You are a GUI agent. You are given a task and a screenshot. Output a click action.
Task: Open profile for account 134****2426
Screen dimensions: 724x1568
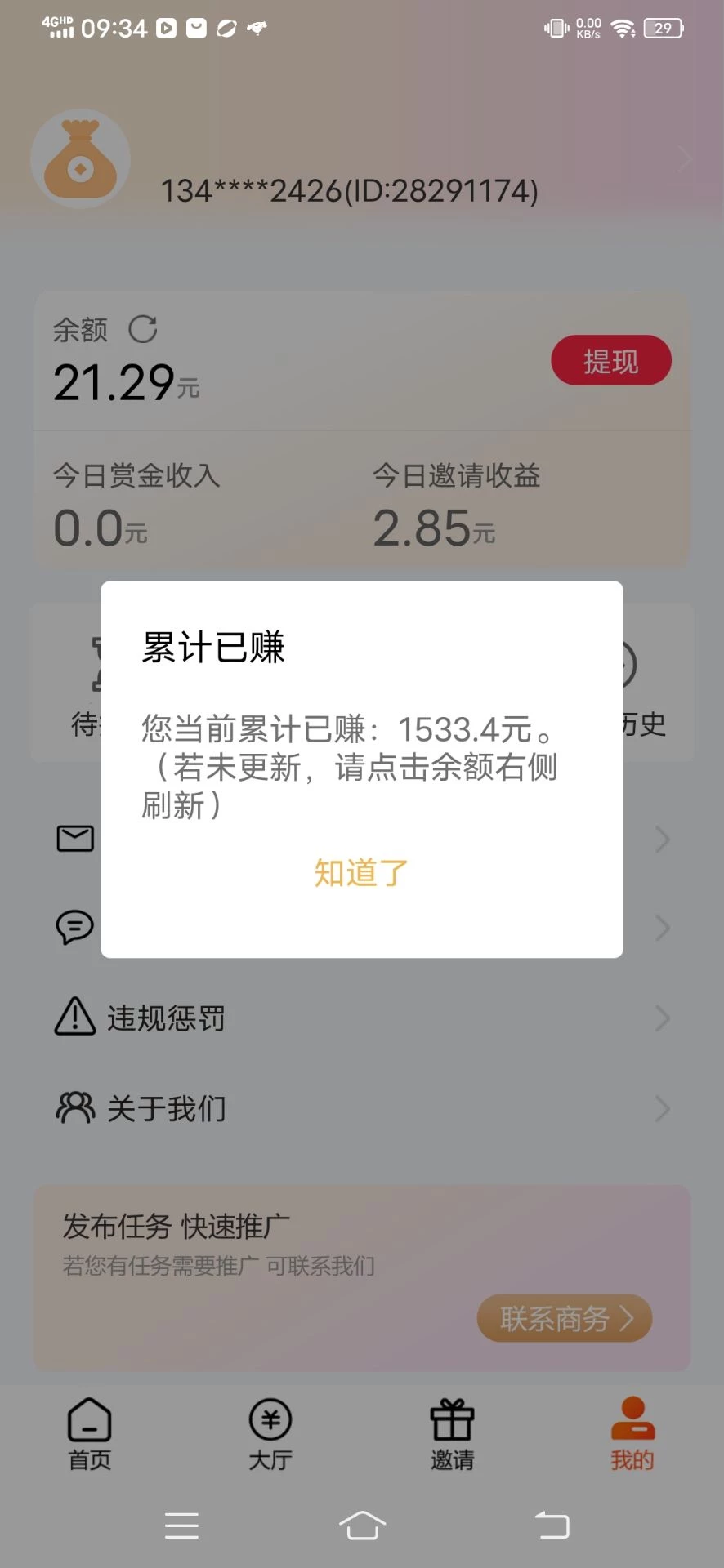coord(349,190)
